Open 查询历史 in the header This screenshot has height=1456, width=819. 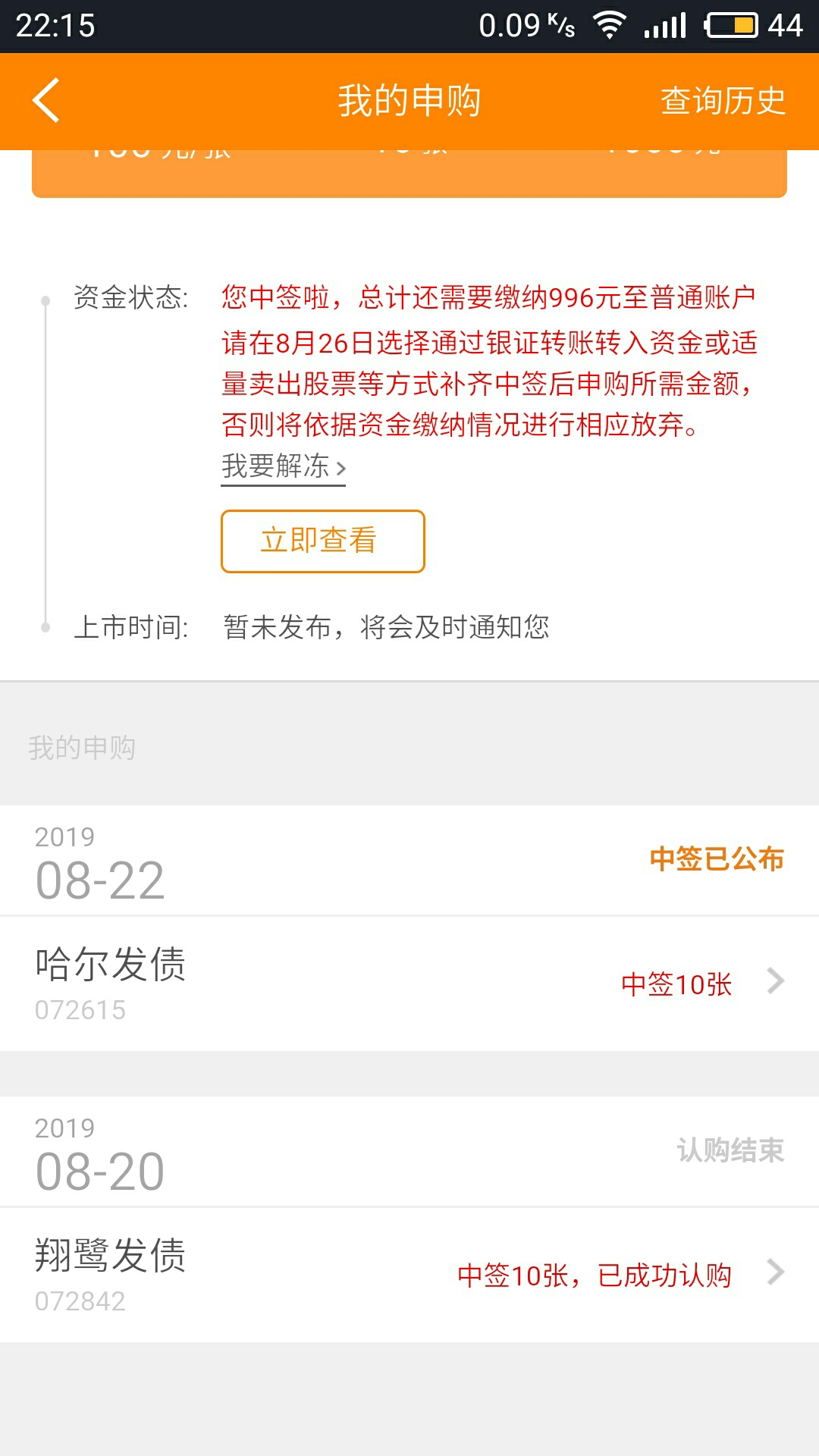click(723, 101)
